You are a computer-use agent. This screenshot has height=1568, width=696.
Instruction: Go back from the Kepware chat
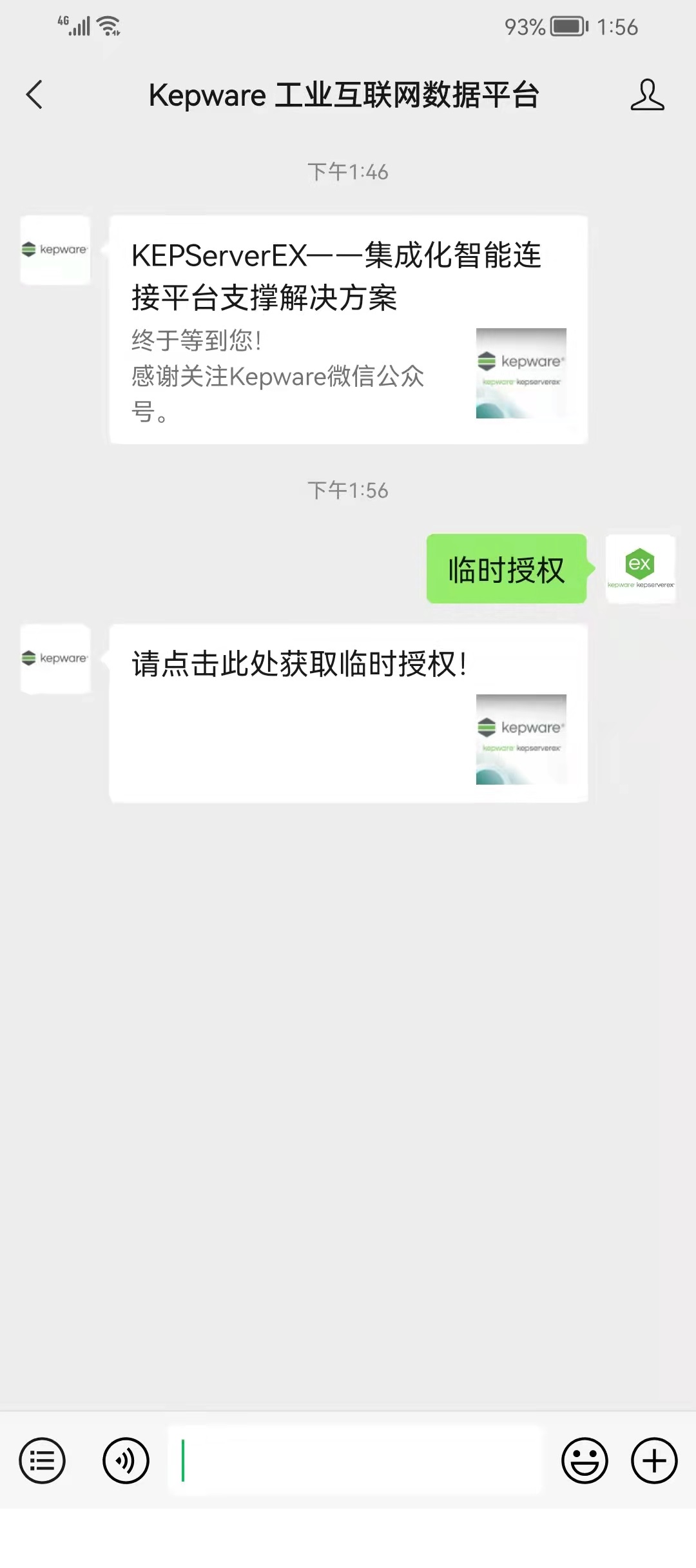click(35, 95)
